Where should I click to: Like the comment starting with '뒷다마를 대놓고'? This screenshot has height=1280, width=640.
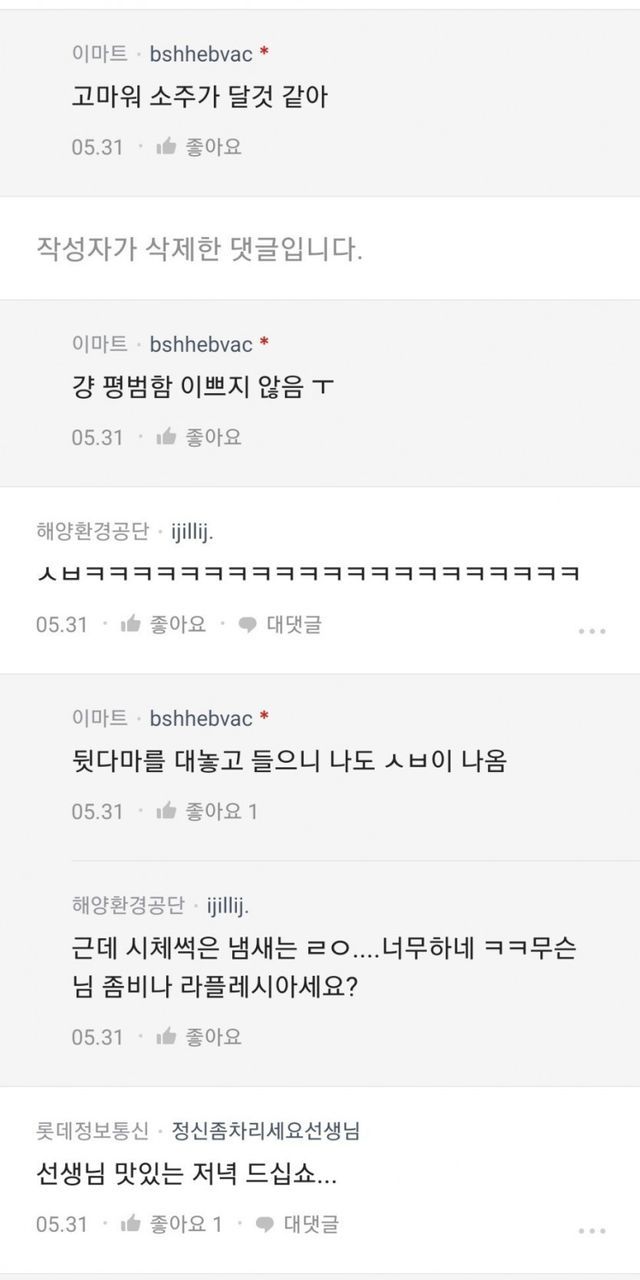(x=207, y=811)
